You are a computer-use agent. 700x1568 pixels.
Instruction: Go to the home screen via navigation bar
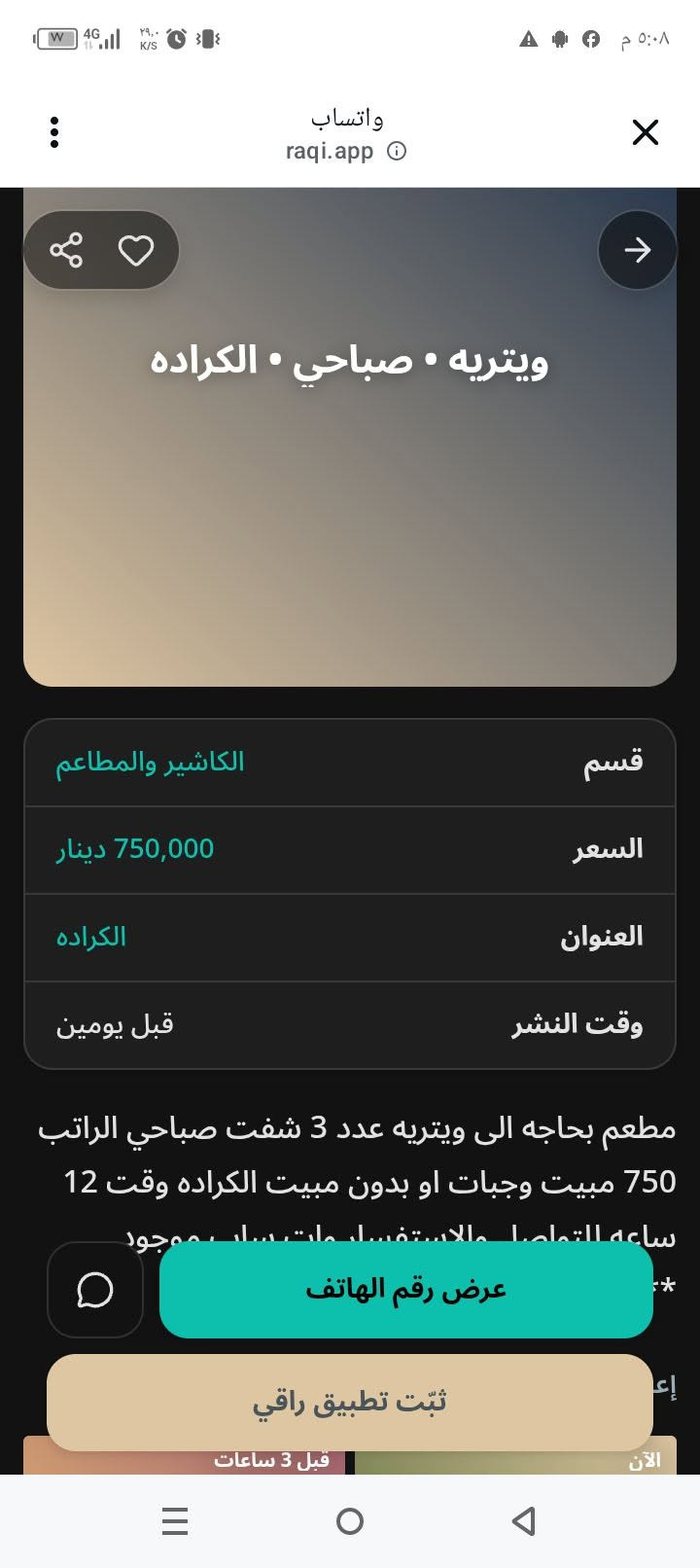[x=350, y=1520]
